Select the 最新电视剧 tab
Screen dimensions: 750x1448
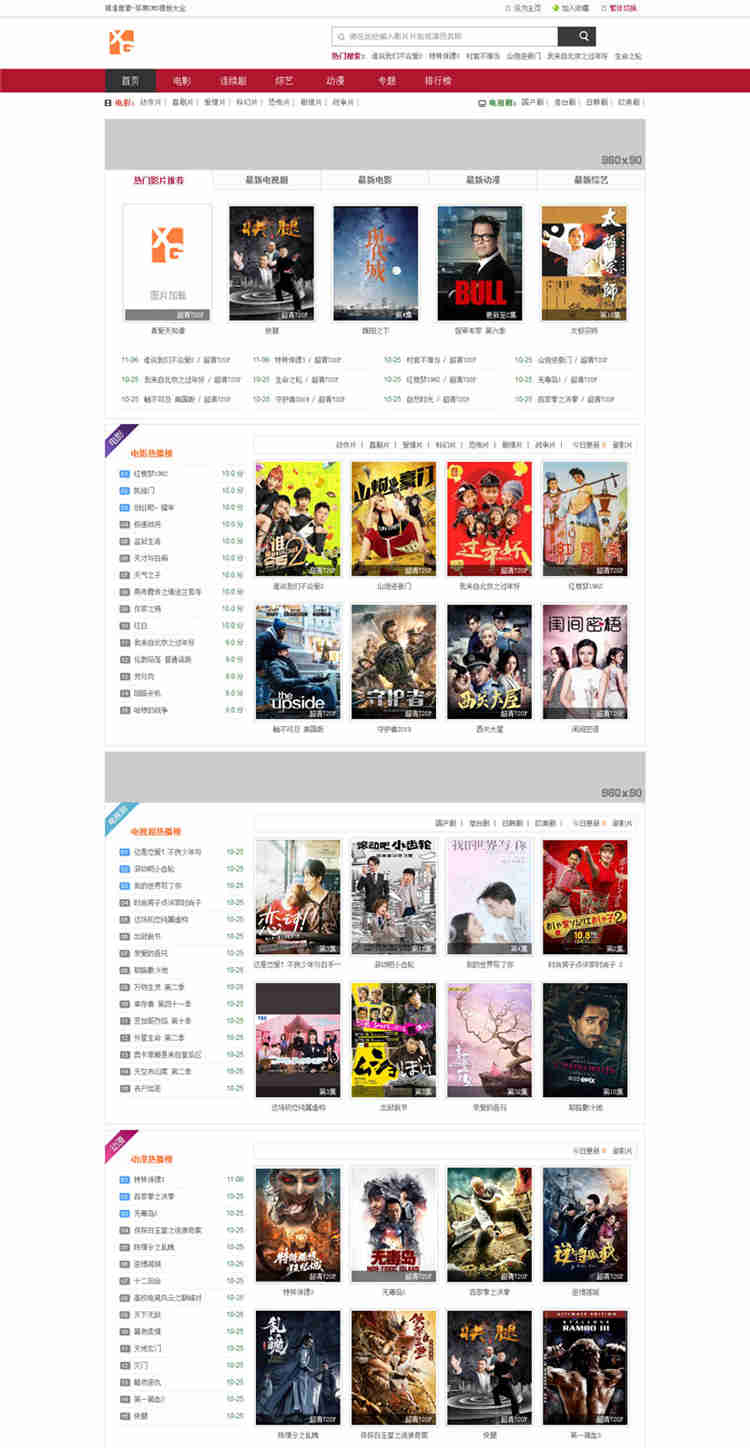(267, 181)
